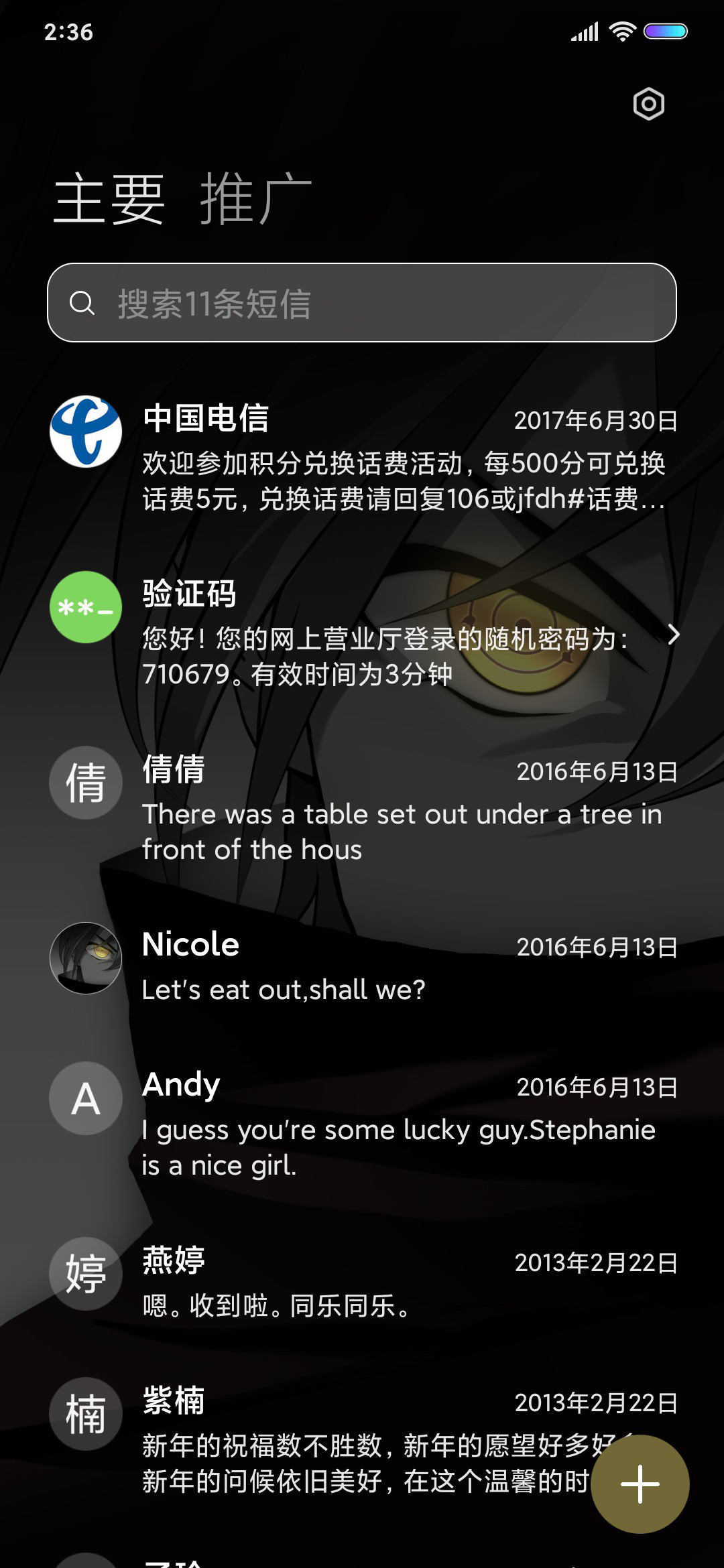The image size is (724, 1568).
Task: Tap the 搜索11条短信 search box
Action: [x=362, y=303]
